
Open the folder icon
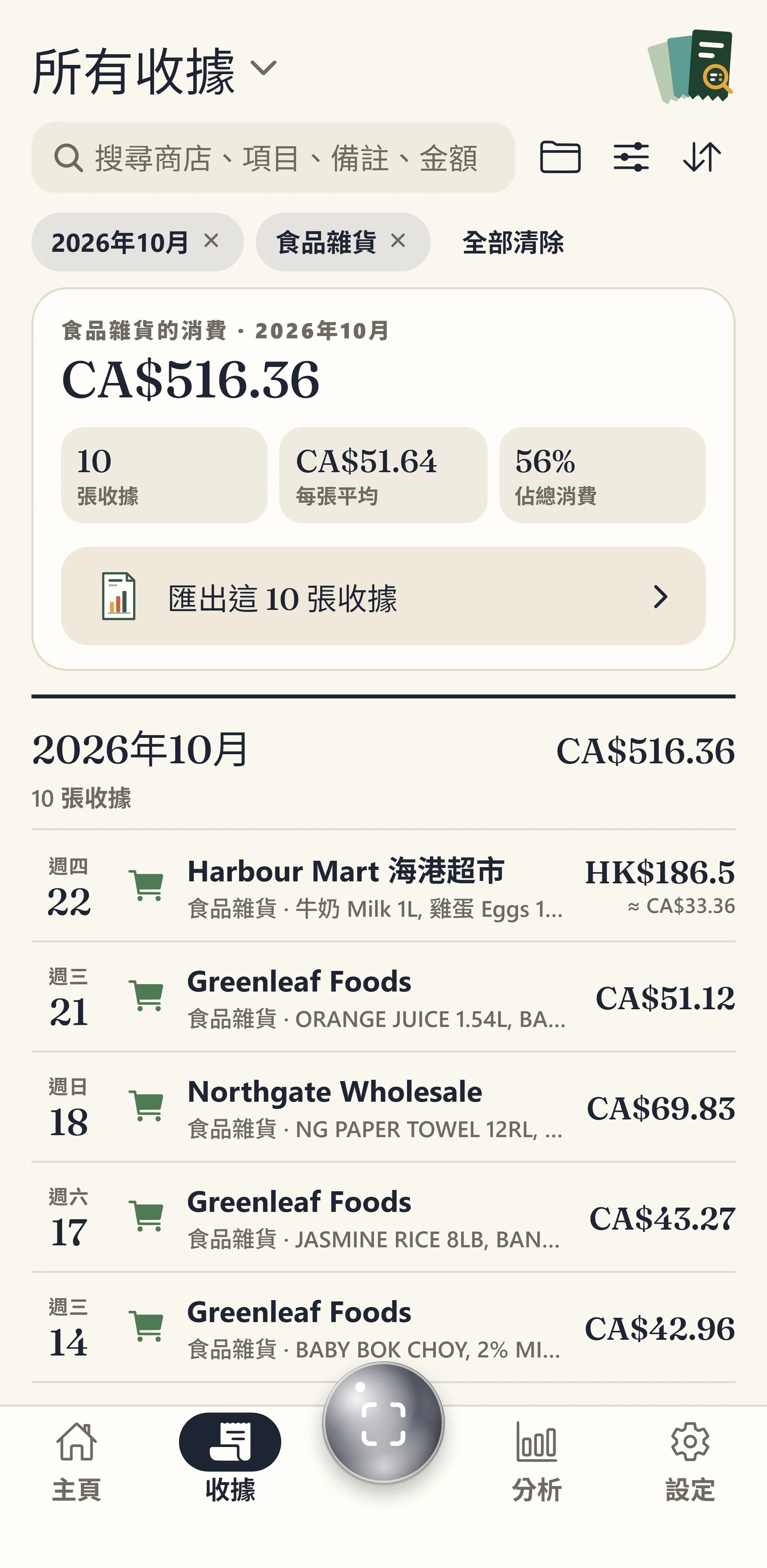tap(560, 157)
